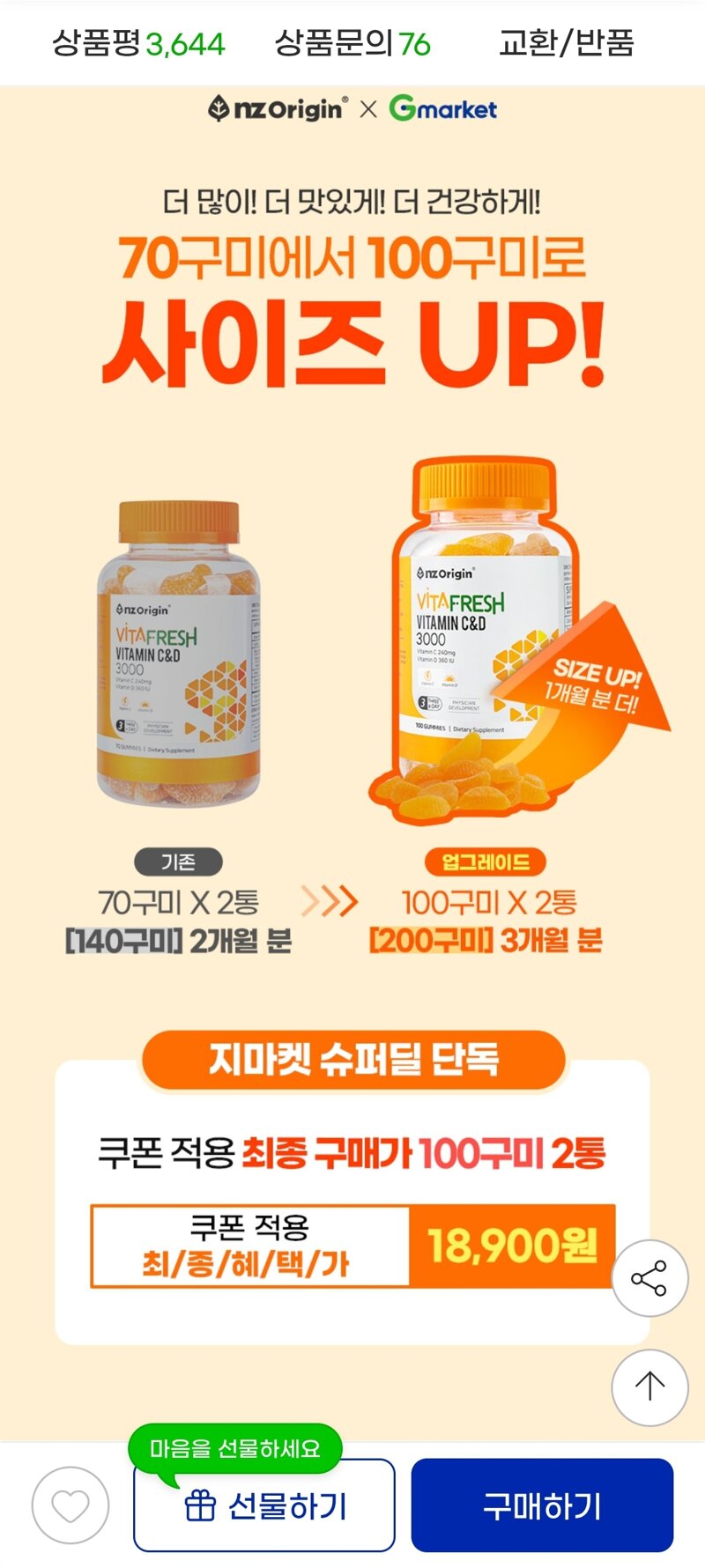This screenshot has width=705, height=1568.
Task: Open the 상품문의 inquiries tab
Action: (x=352, y=42)
